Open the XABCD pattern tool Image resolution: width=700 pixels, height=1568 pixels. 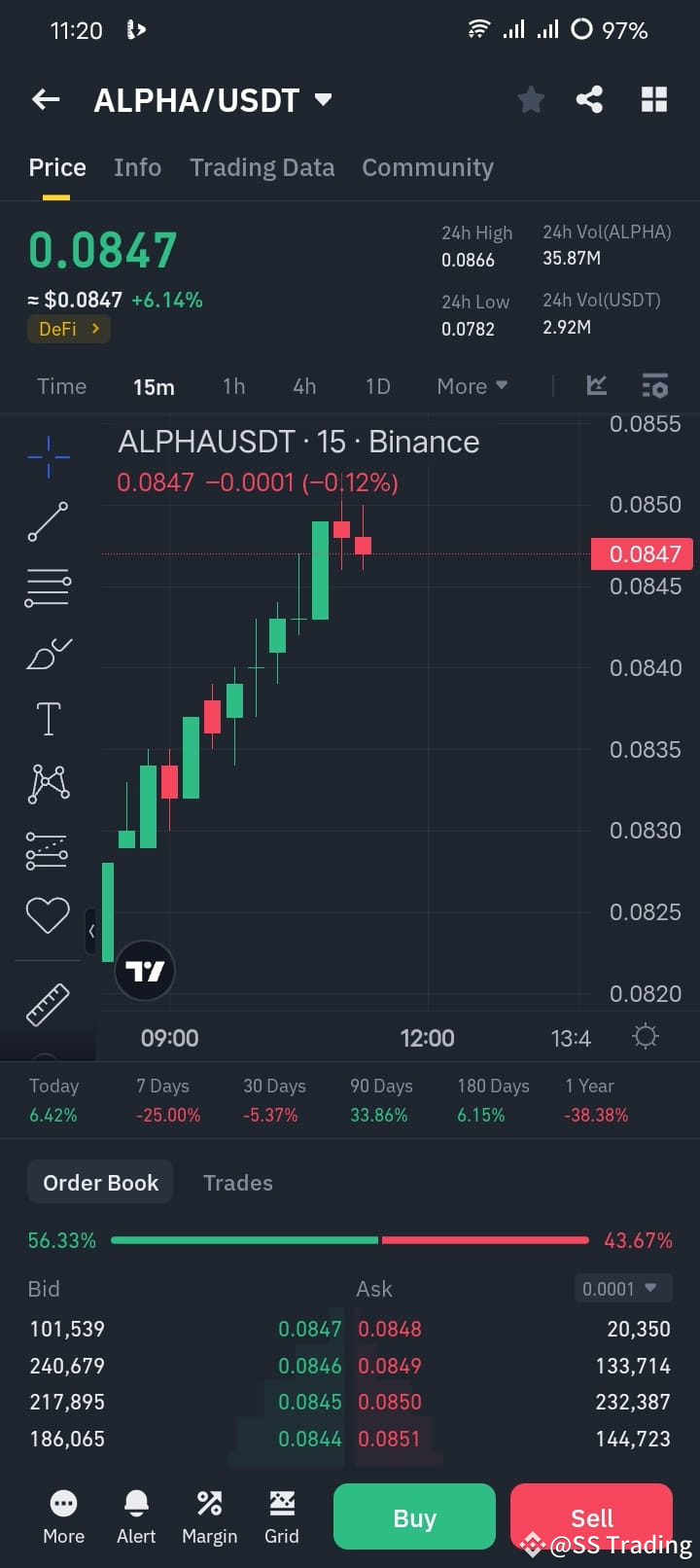coord(47,783)
